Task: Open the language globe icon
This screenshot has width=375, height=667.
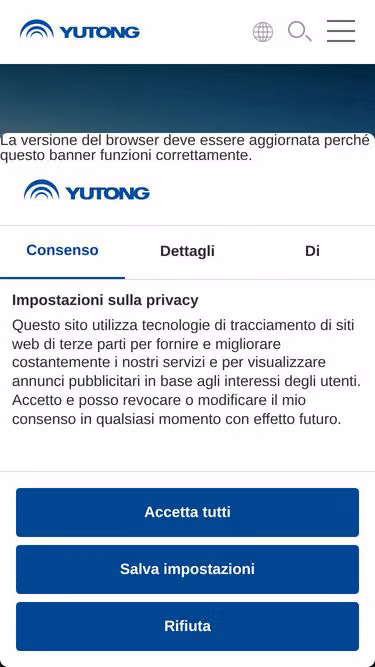Action: [263, 32]
